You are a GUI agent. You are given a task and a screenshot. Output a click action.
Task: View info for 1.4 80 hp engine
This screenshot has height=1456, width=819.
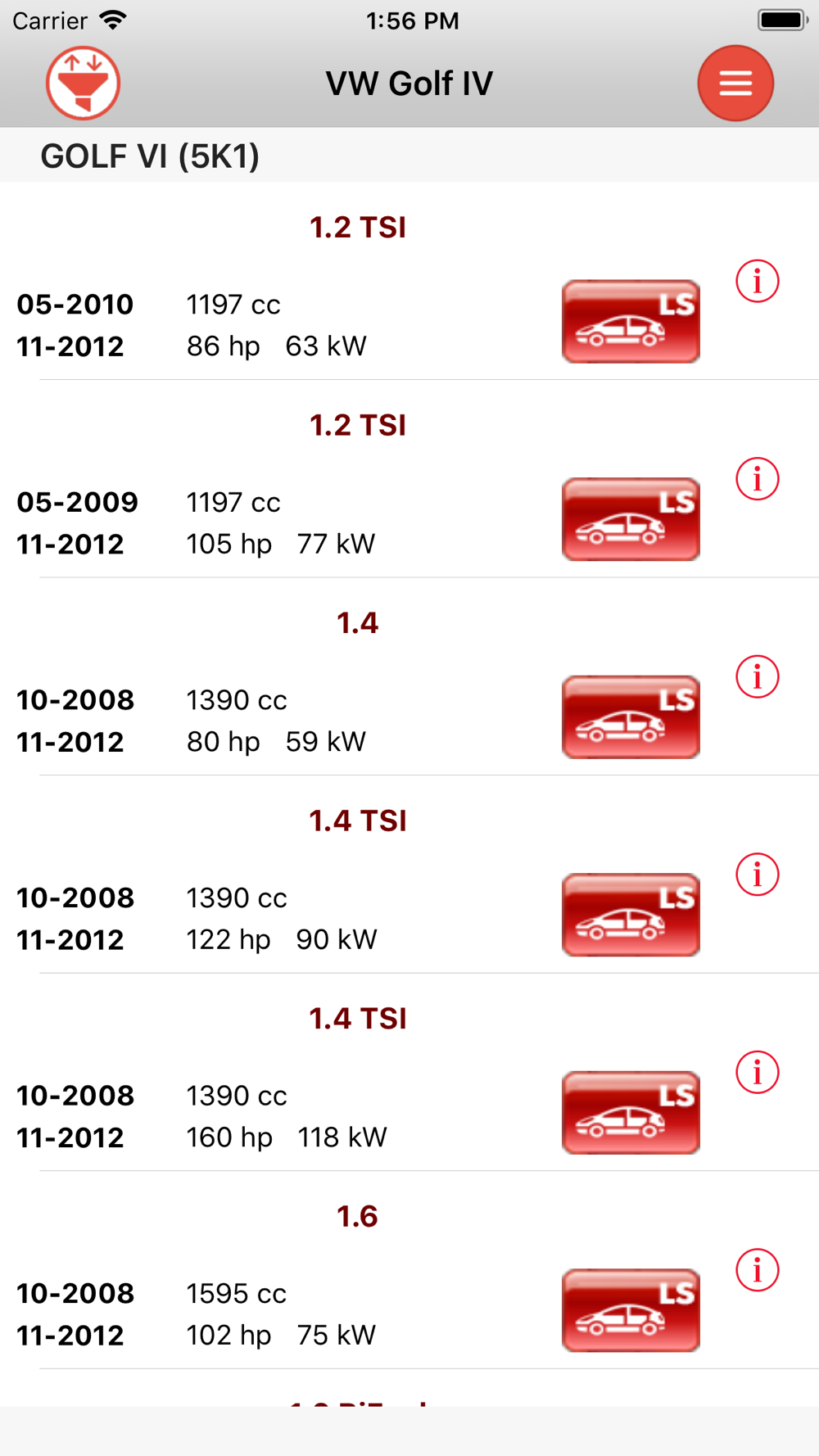pos(757,677)
